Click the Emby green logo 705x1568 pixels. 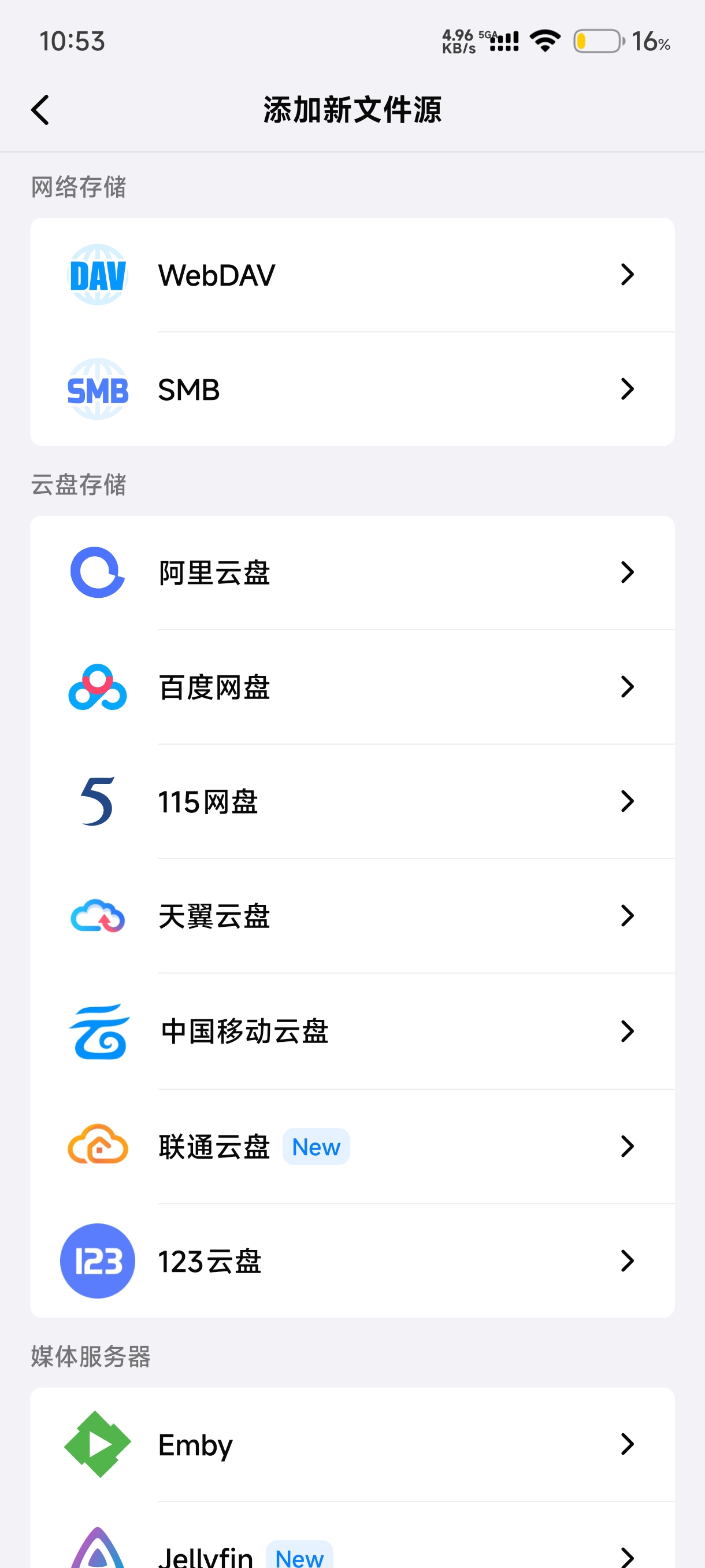(97, 1444)
